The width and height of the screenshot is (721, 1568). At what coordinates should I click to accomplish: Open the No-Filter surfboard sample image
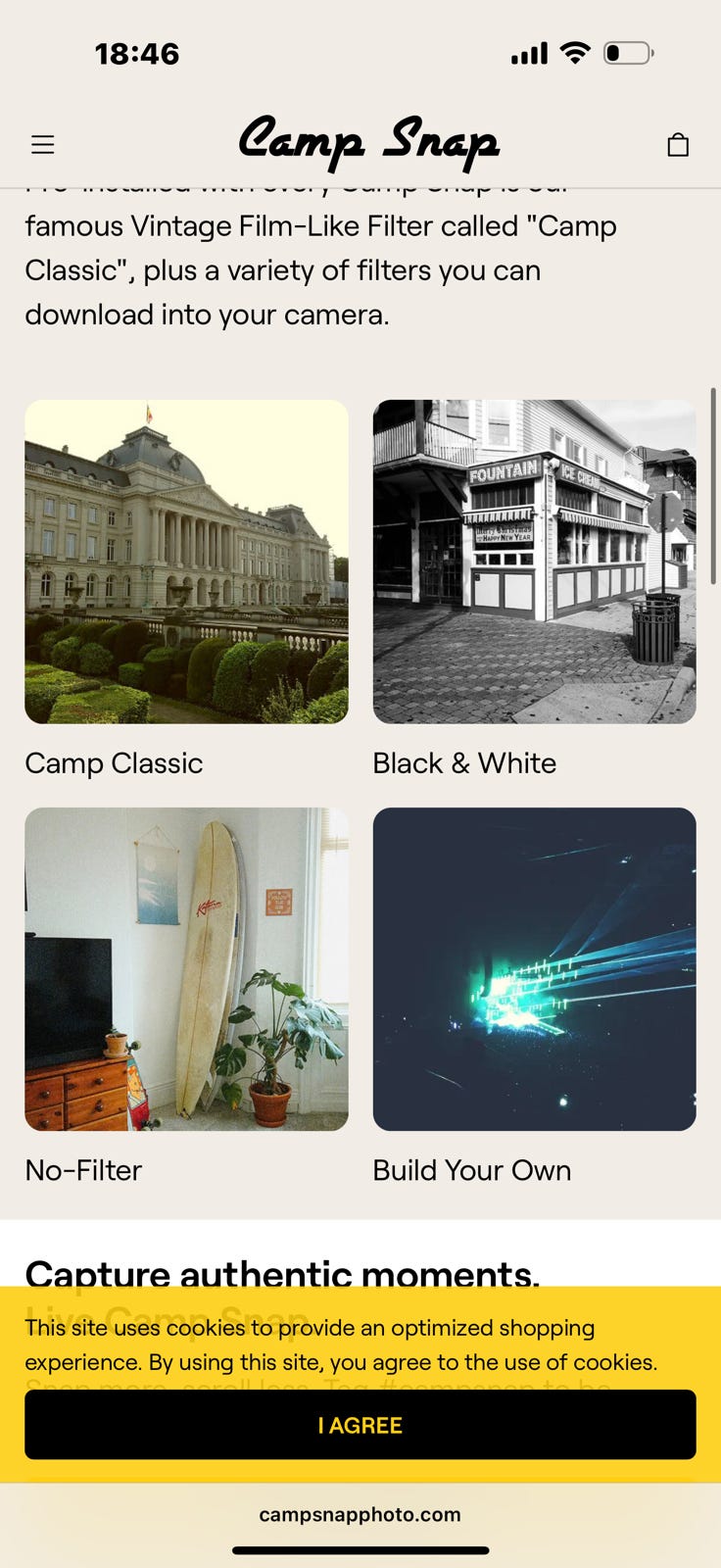186,967
